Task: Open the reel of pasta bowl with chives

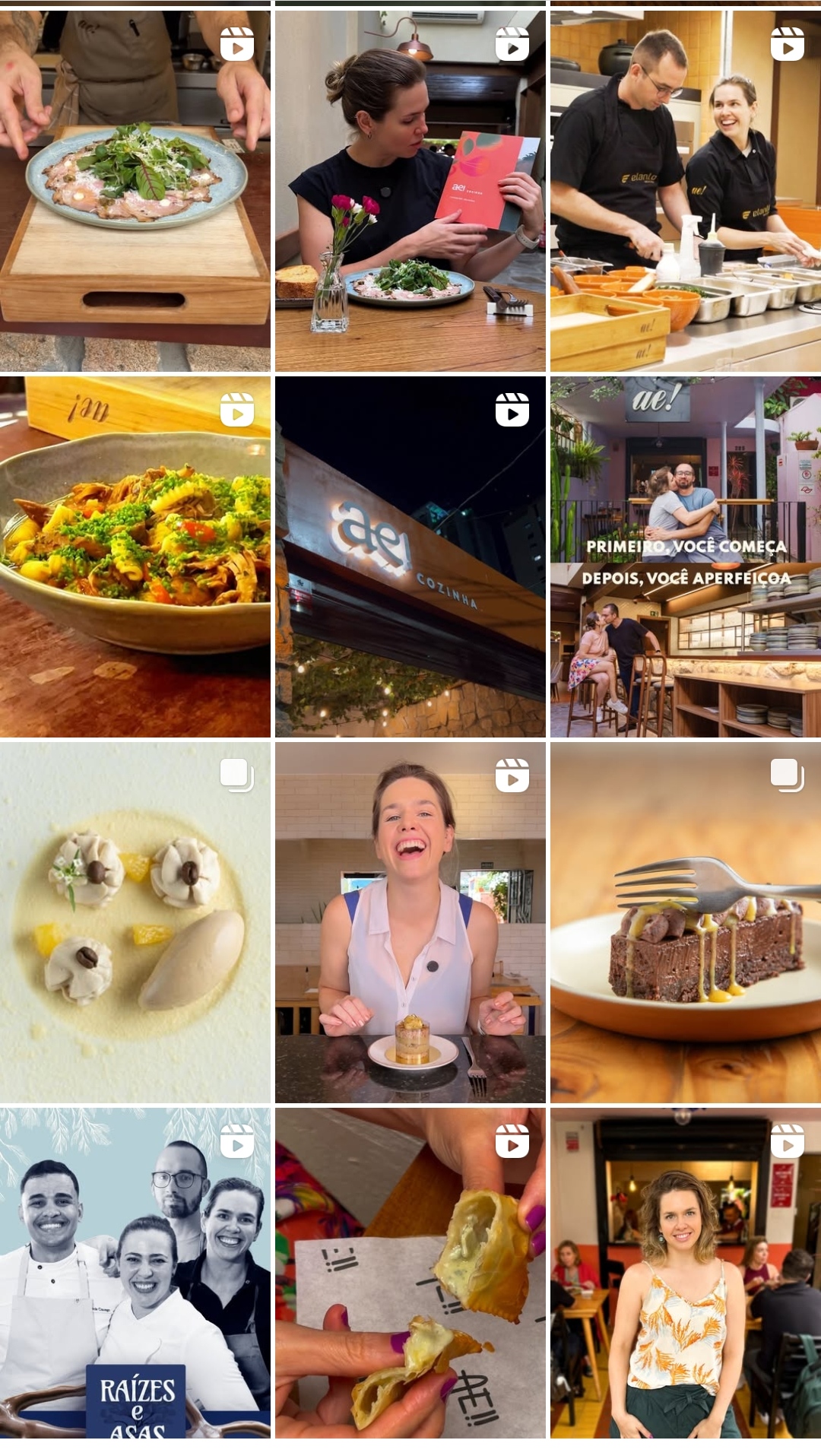Action: 135,557
